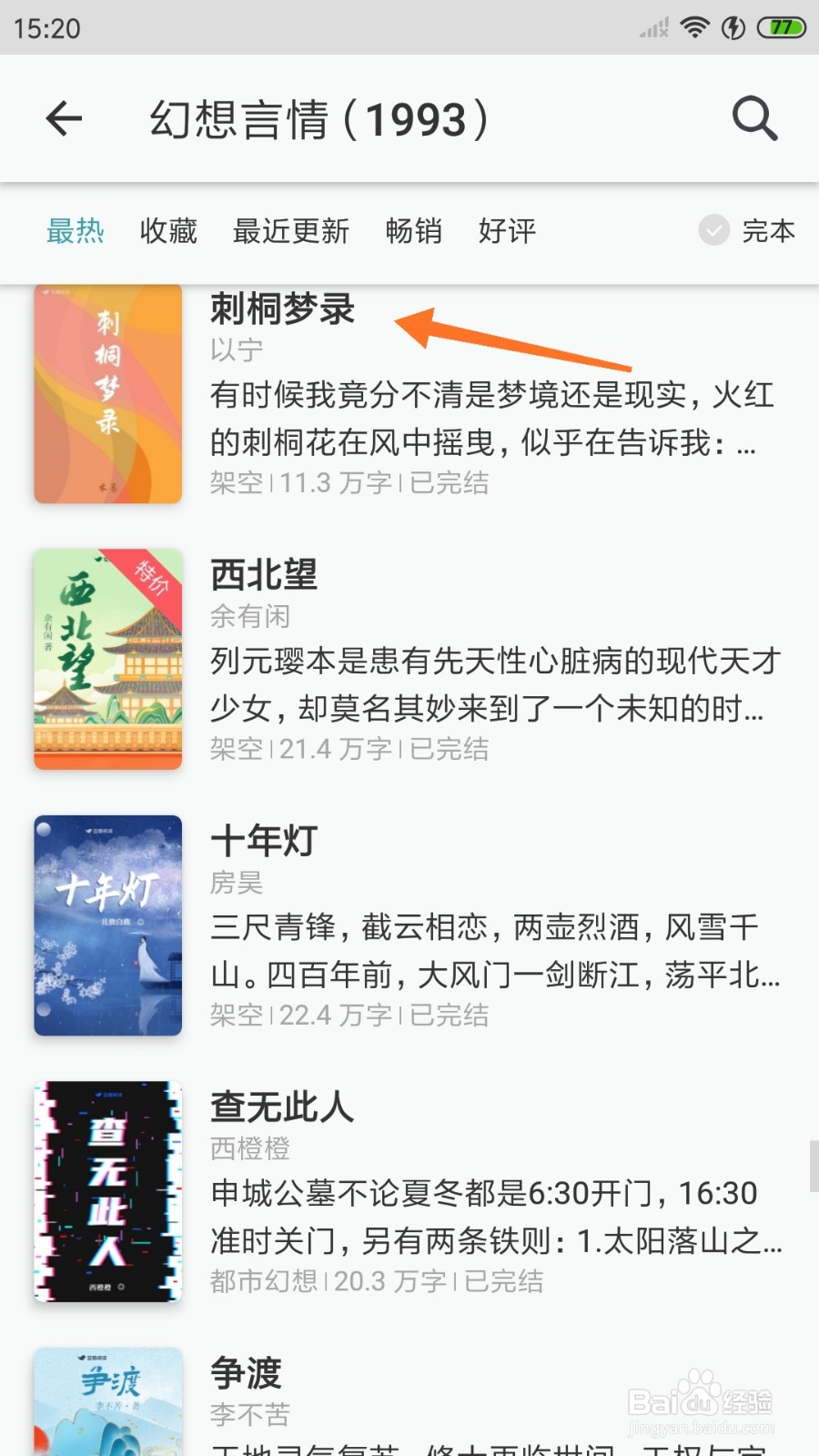Open the book 争渡

point(409,1401)
